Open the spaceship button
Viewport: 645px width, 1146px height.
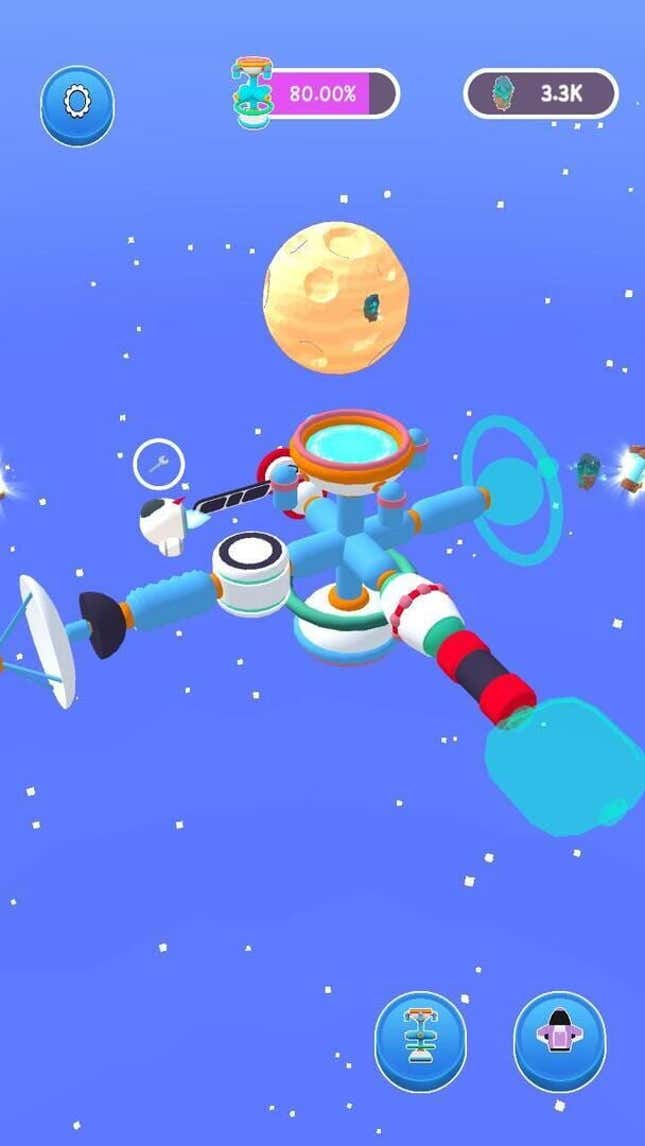[x=559, y=1041]
